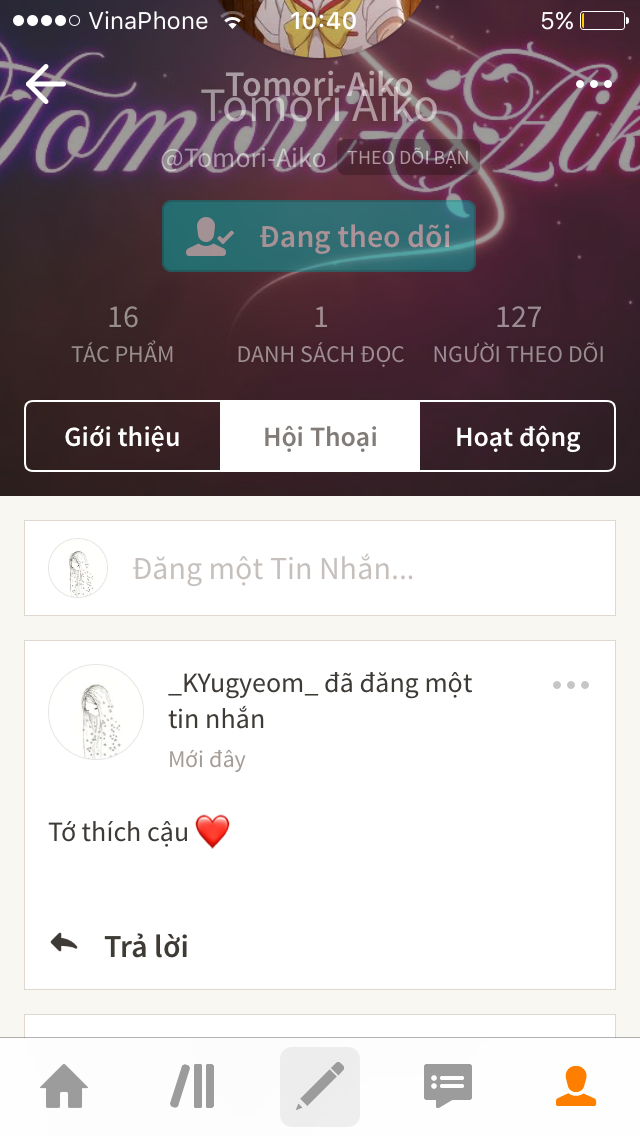Image resolution: width=640 pixels, height=1136 pixels.
Task: Switch to the Giới thiệu tab
Action: [x=122, y=437]
